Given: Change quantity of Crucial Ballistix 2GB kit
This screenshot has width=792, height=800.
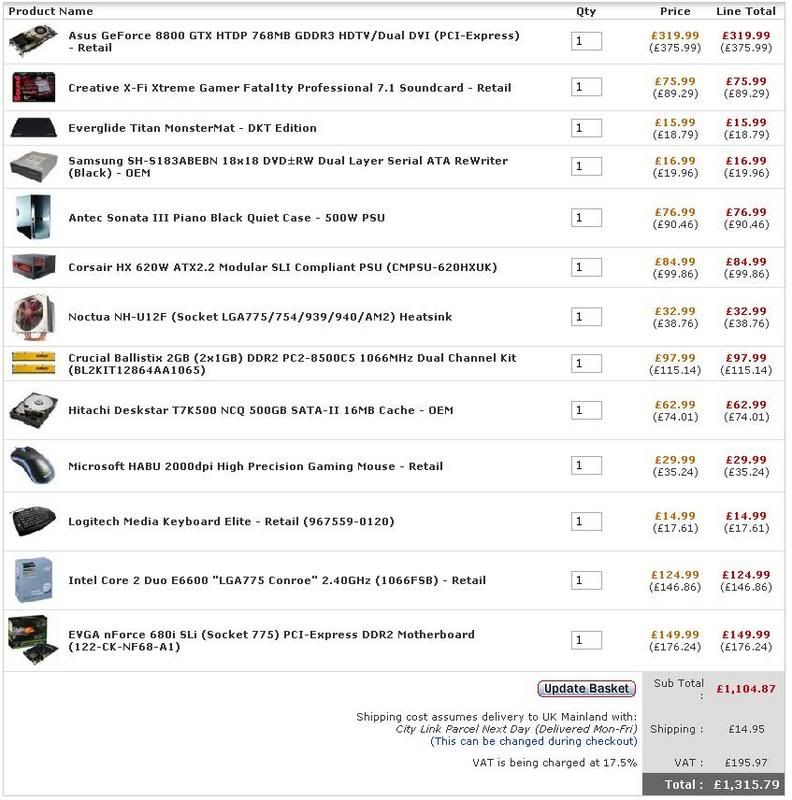Looking at the screenshot, I should point(586,363).
